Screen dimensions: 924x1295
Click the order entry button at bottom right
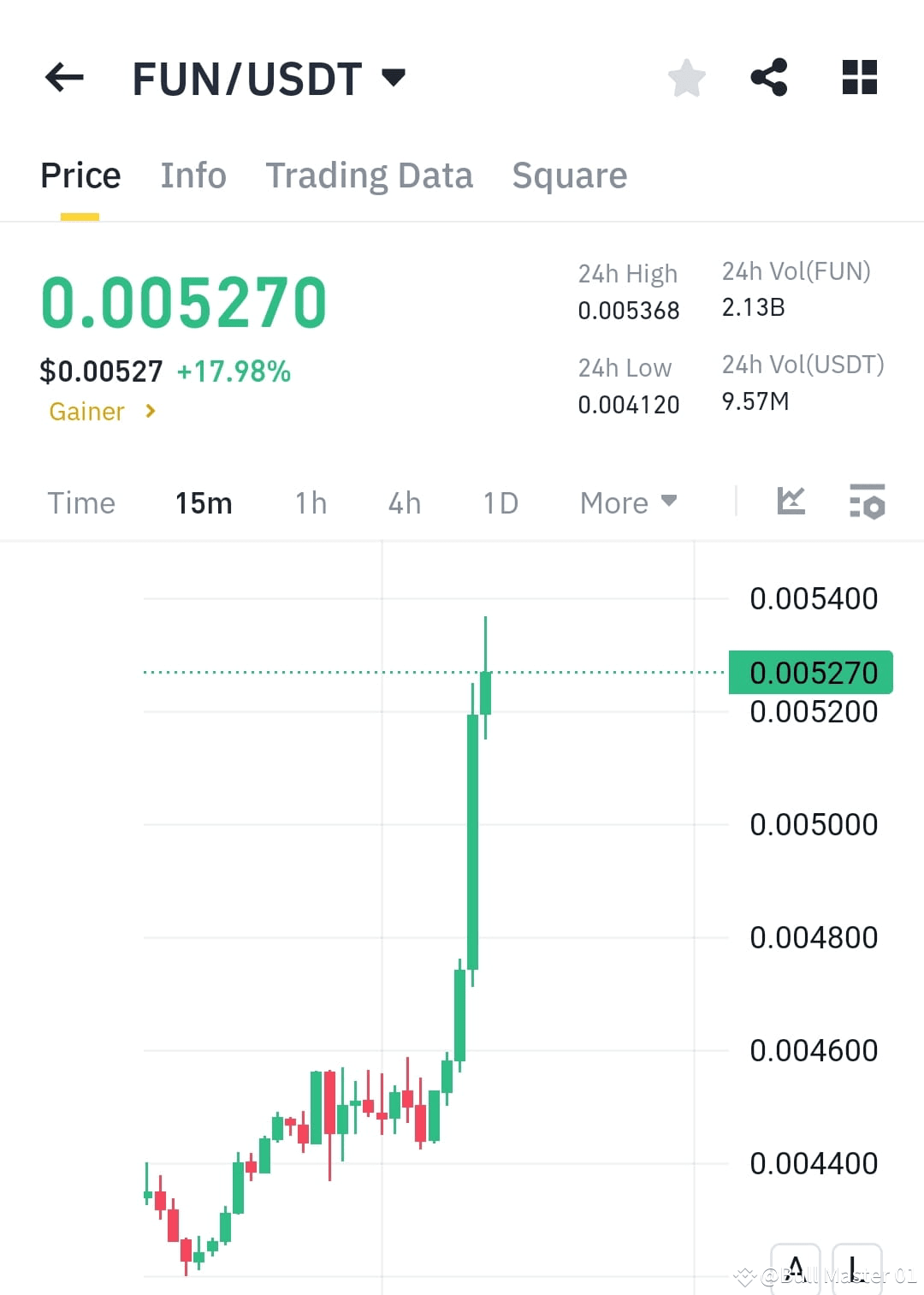[x=858, y=1267]
